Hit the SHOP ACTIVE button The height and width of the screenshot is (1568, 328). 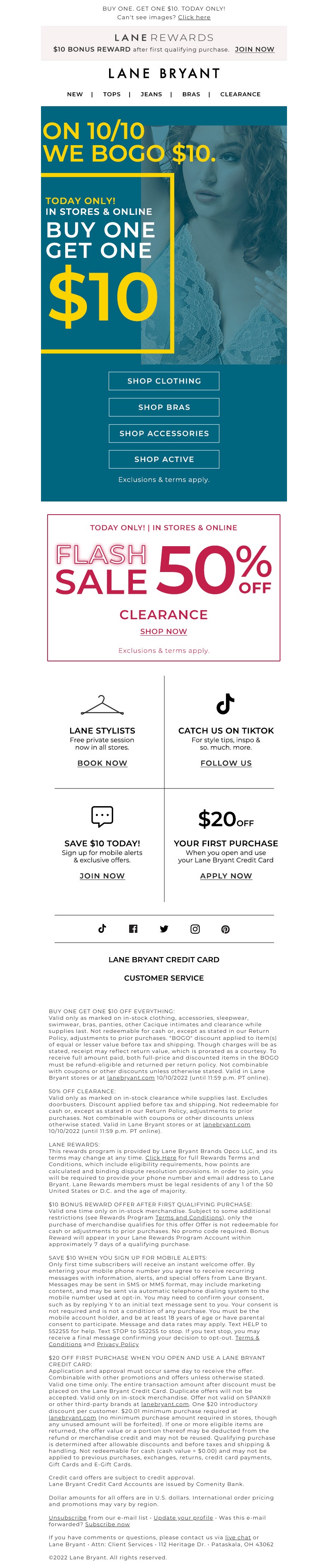click(x=164, y=460)
